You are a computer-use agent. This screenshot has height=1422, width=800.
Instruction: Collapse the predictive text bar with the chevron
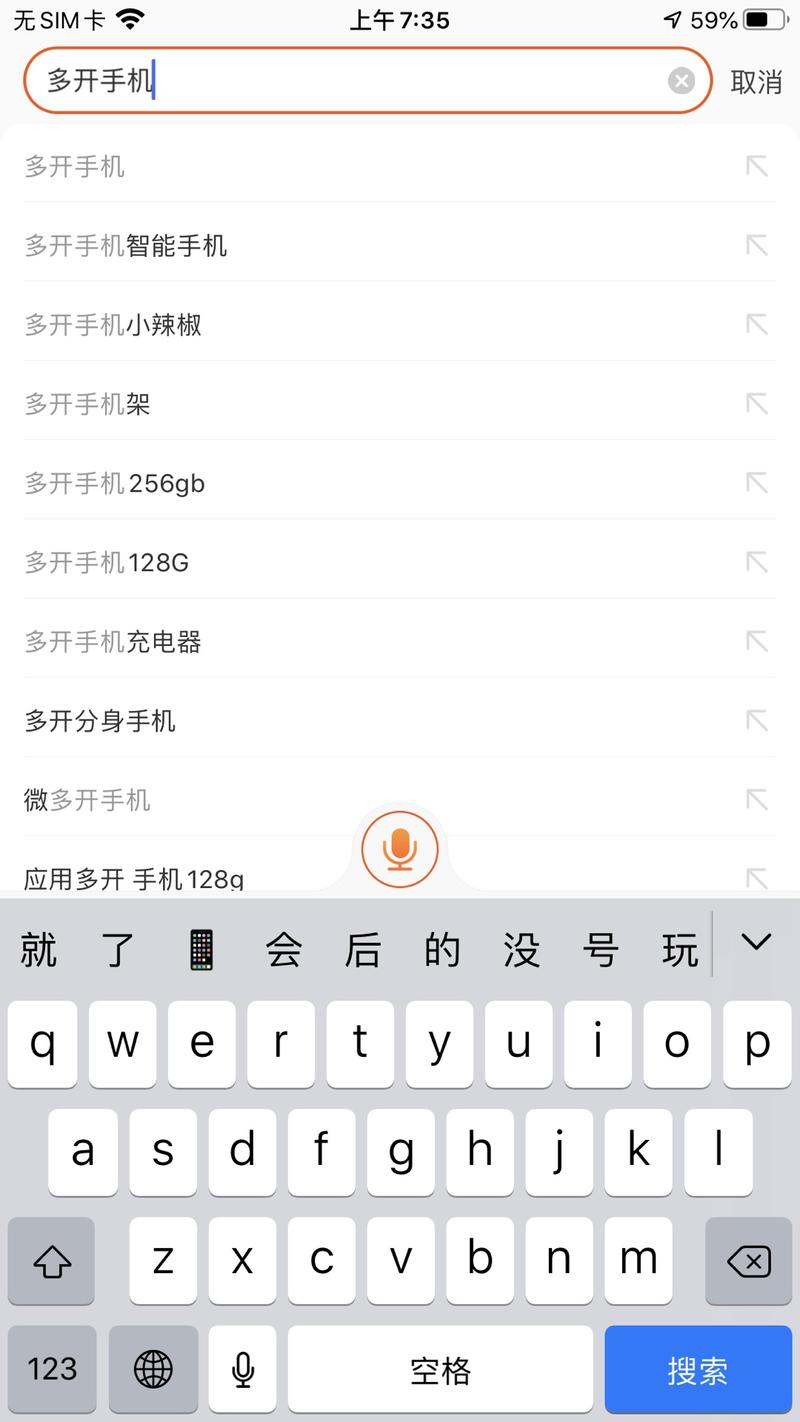pyautogui.click(x=757, y=943)
